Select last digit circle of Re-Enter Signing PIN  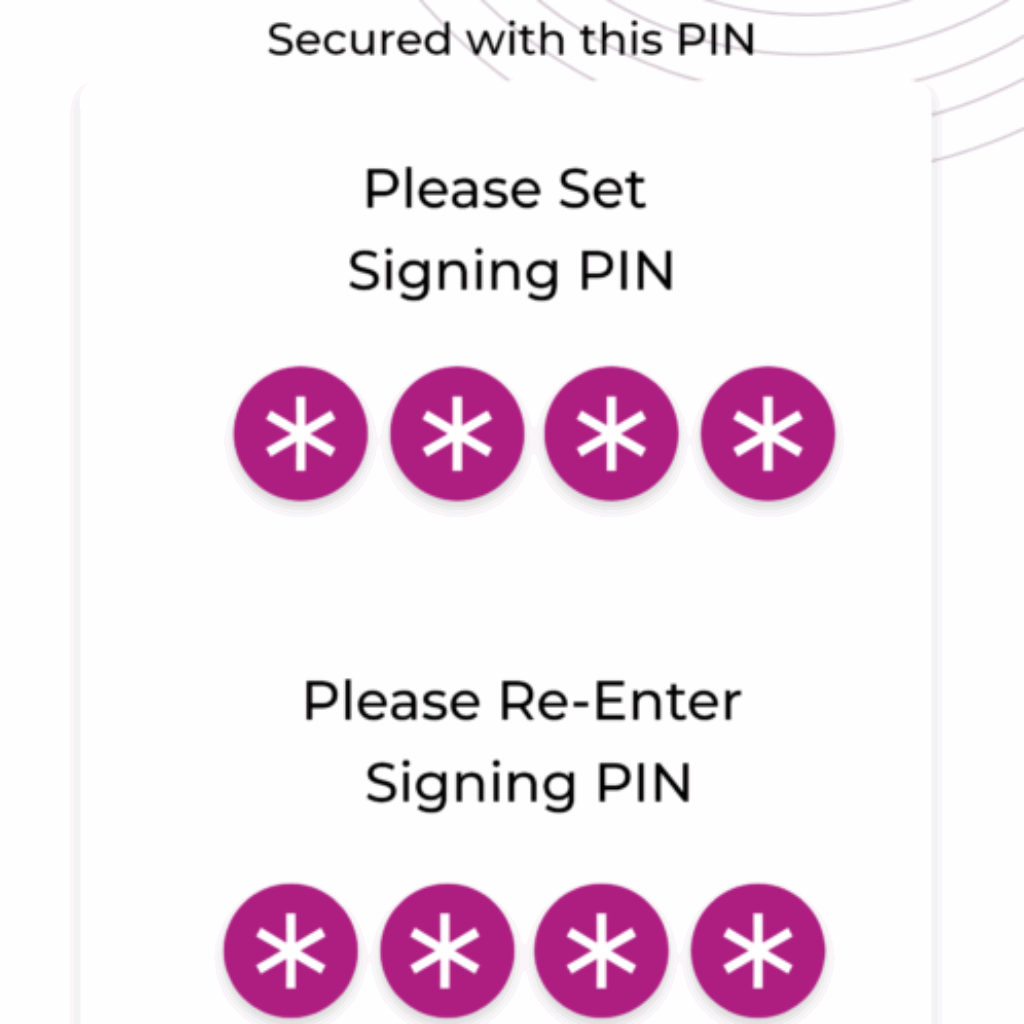(757, 950)
